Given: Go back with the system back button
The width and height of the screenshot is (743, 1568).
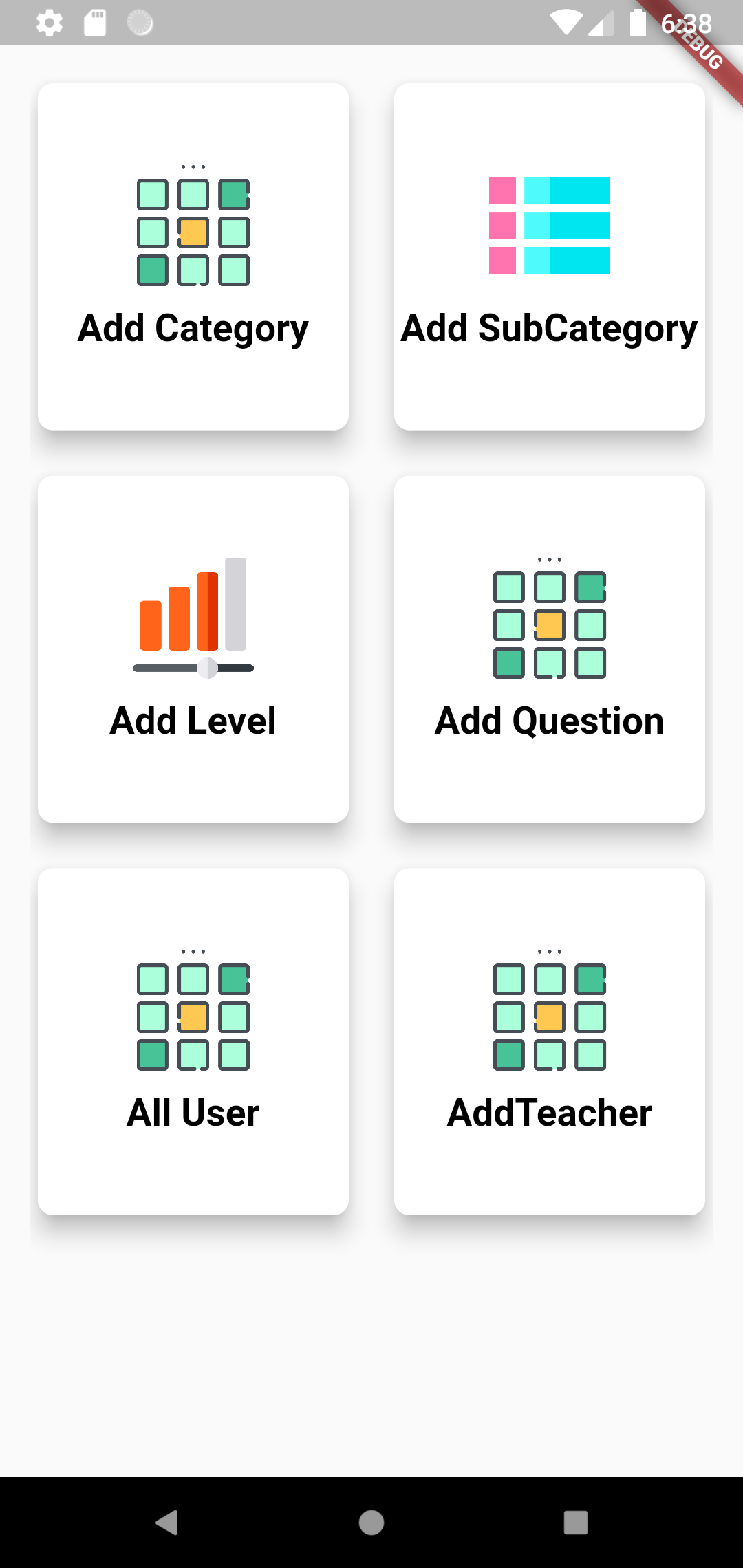Looking at the screenshot, I should 167,1523.
